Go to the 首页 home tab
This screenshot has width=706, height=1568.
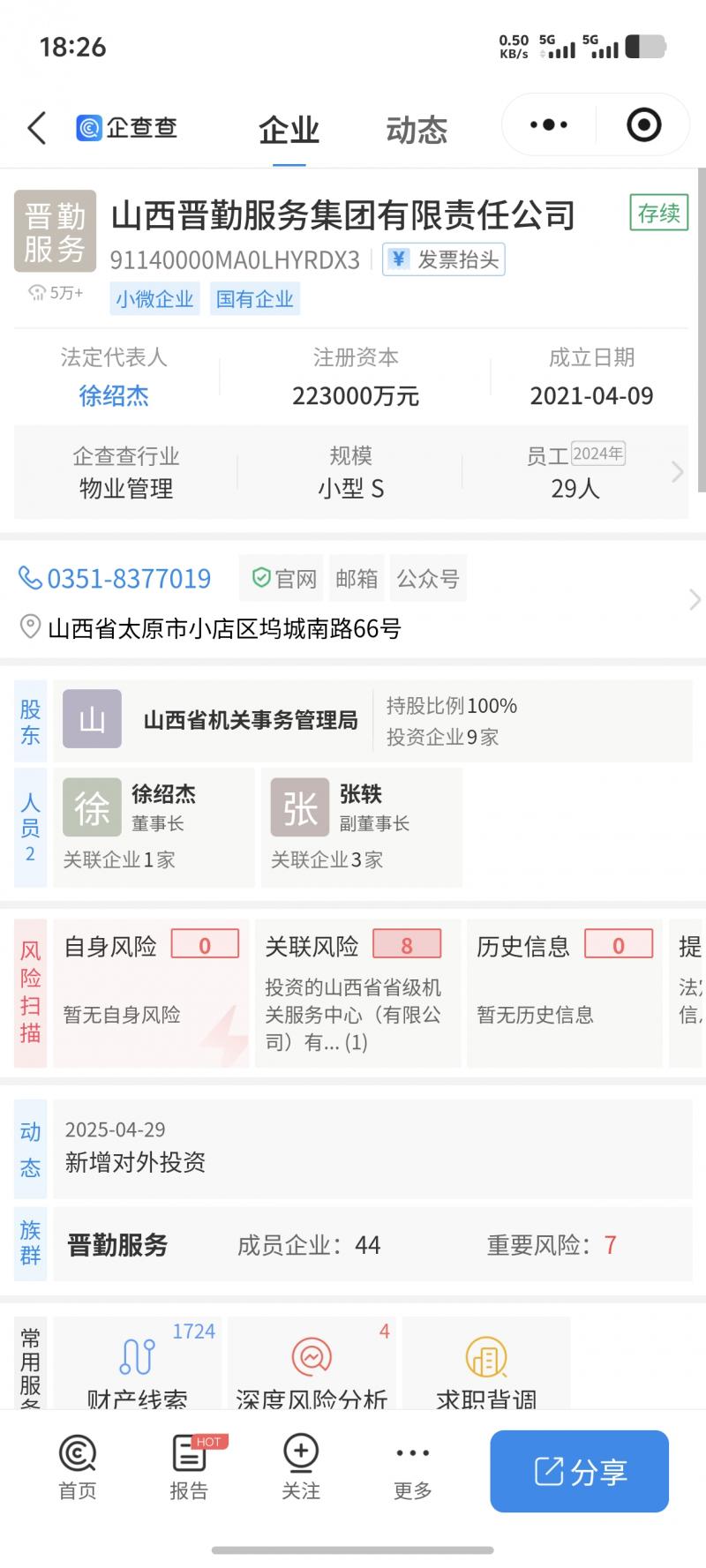(78, 1467)
